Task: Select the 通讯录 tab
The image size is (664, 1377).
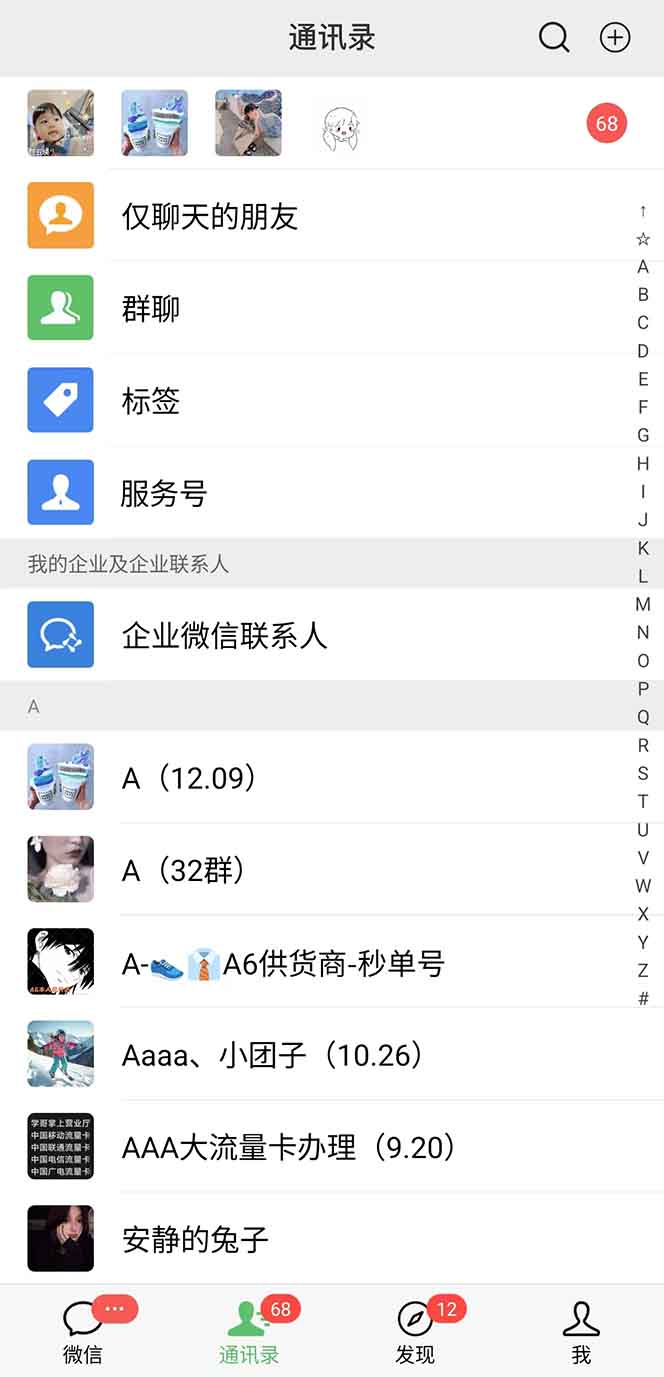Action: pos(249,1332)
